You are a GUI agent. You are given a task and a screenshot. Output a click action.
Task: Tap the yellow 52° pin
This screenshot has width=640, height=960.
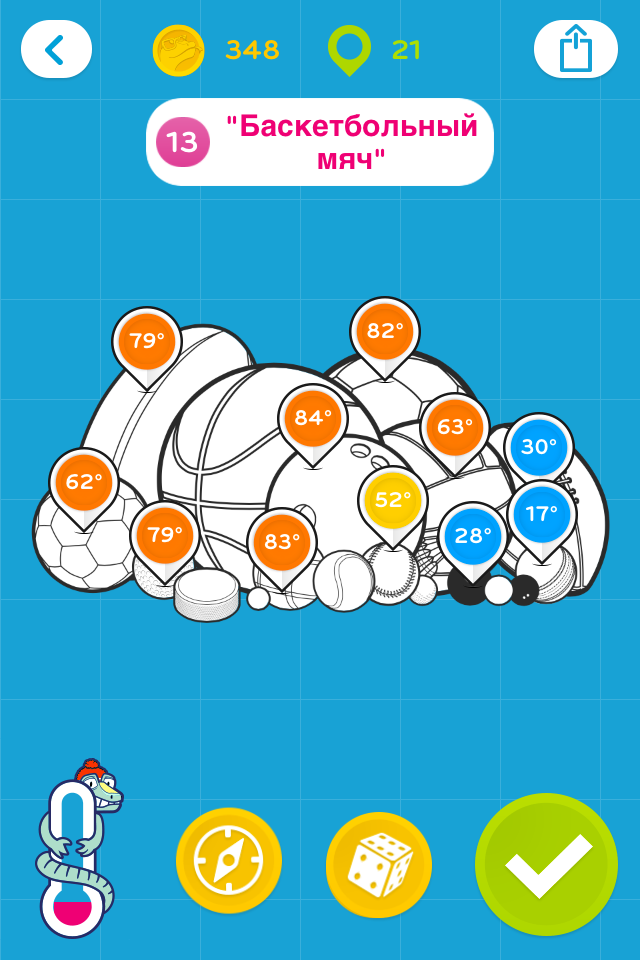[393, 499]
